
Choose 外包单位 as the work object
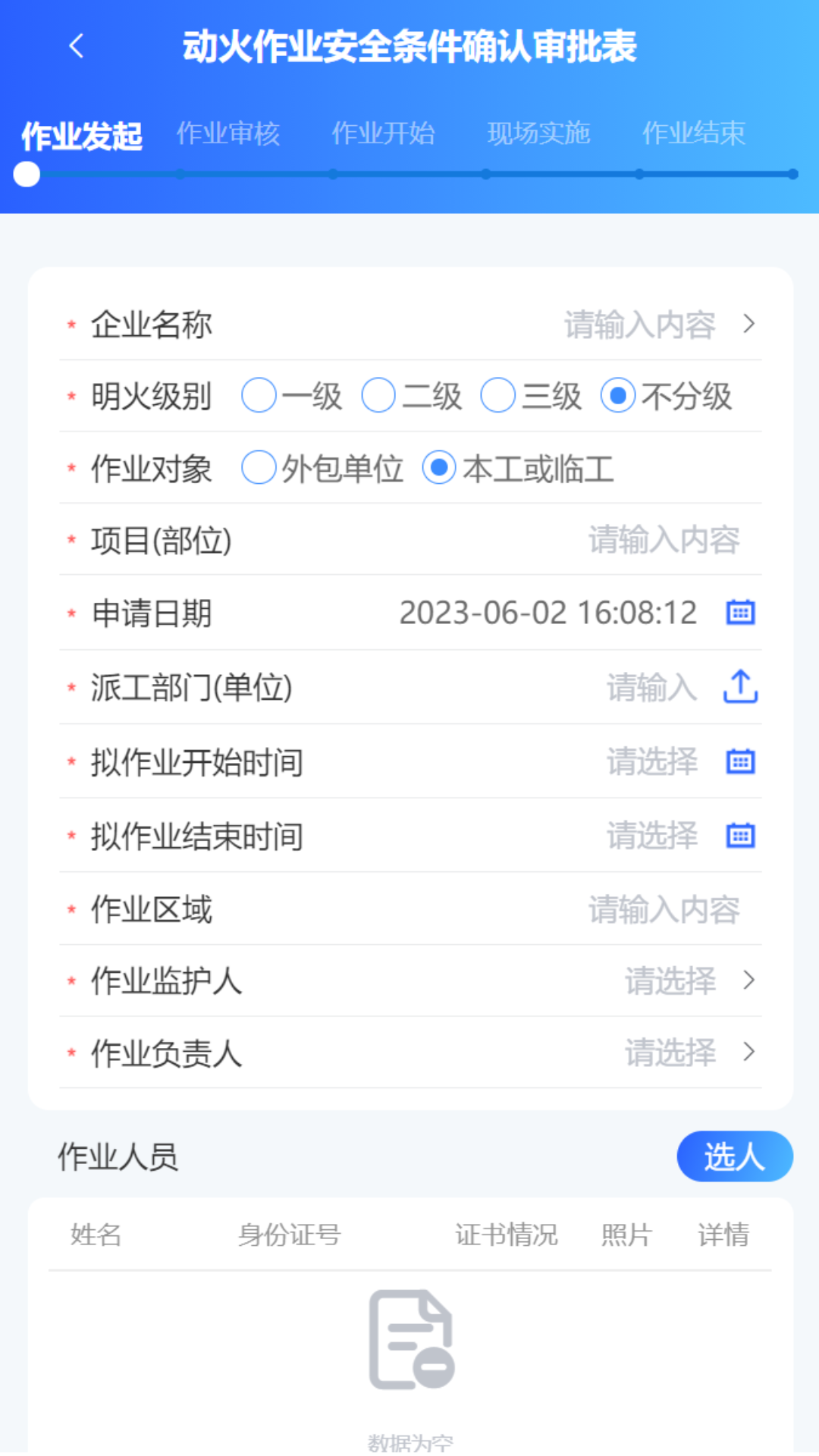pos(259,469)
